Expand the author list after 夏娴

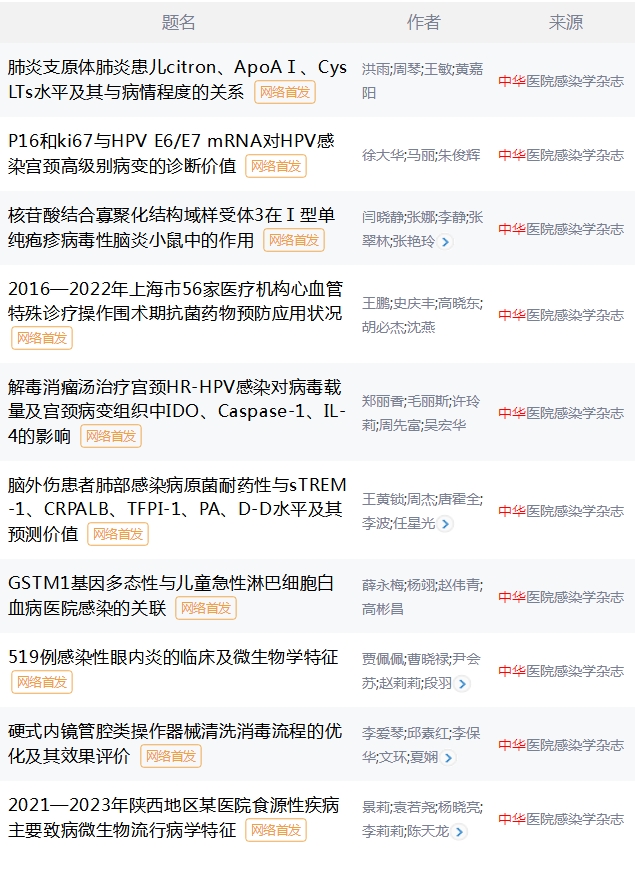point(448,758)
